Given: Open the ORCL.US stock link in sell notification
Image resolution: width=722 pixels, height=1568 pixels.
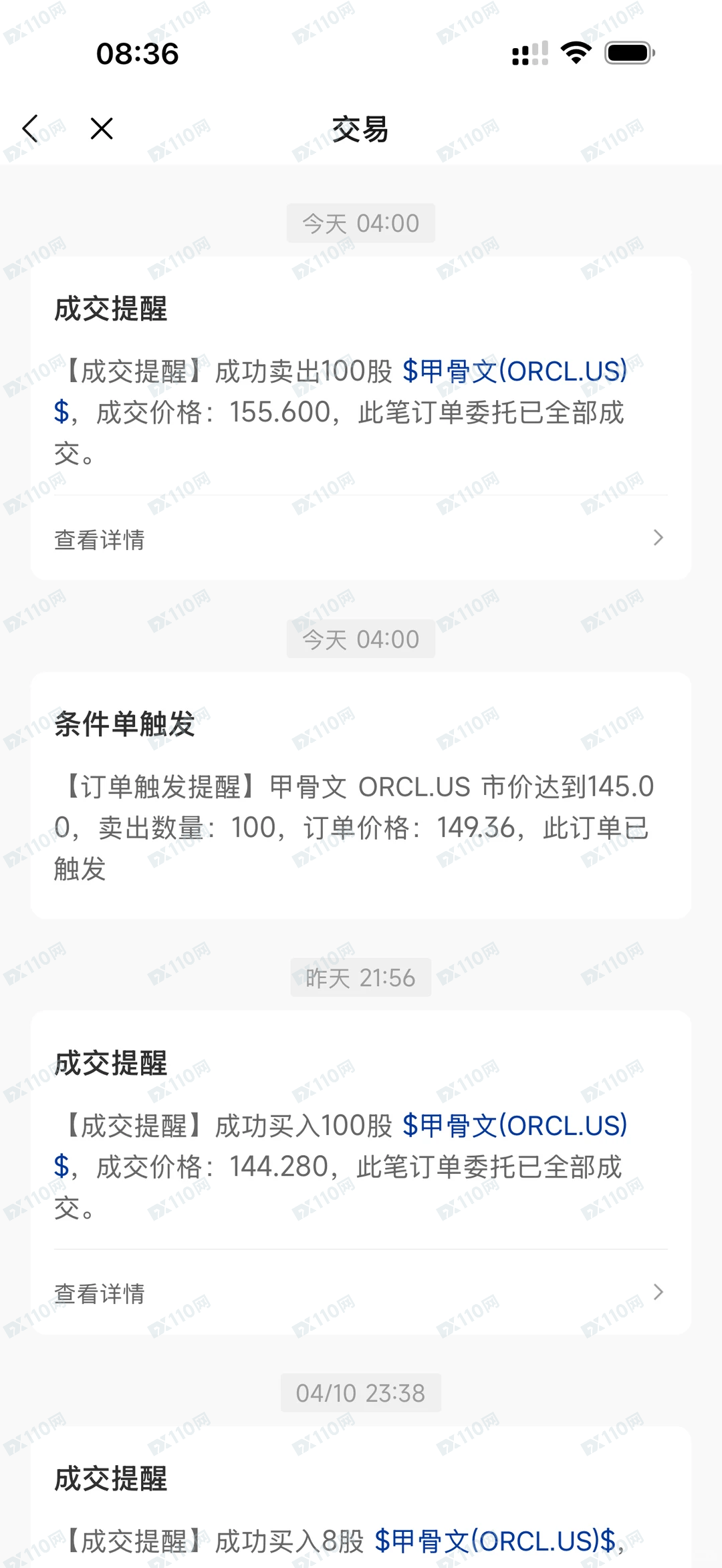Looking at the screenshot, I should [514, 371].
